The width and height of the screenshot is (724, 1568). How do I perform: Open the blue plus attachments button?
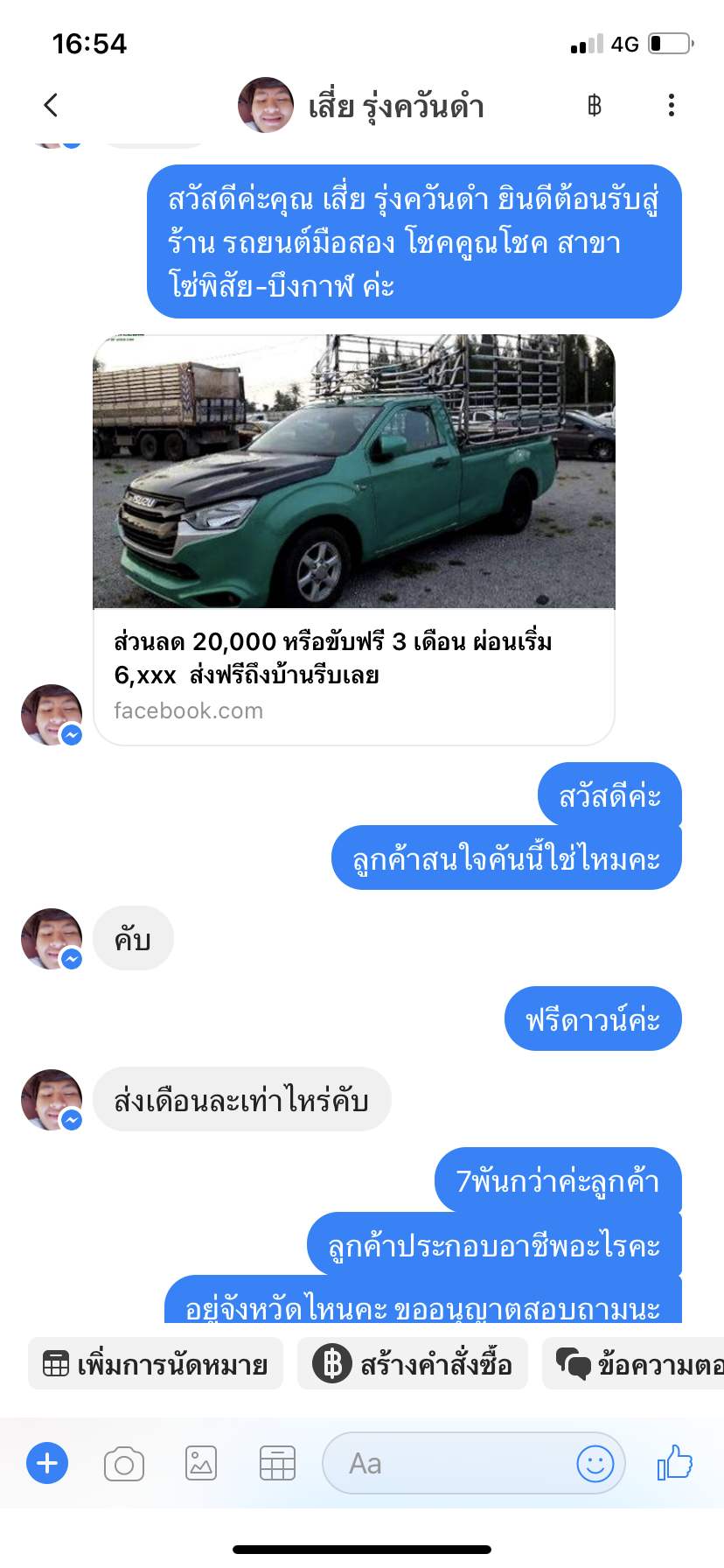pyautogui.click(x=47, y=1463)
